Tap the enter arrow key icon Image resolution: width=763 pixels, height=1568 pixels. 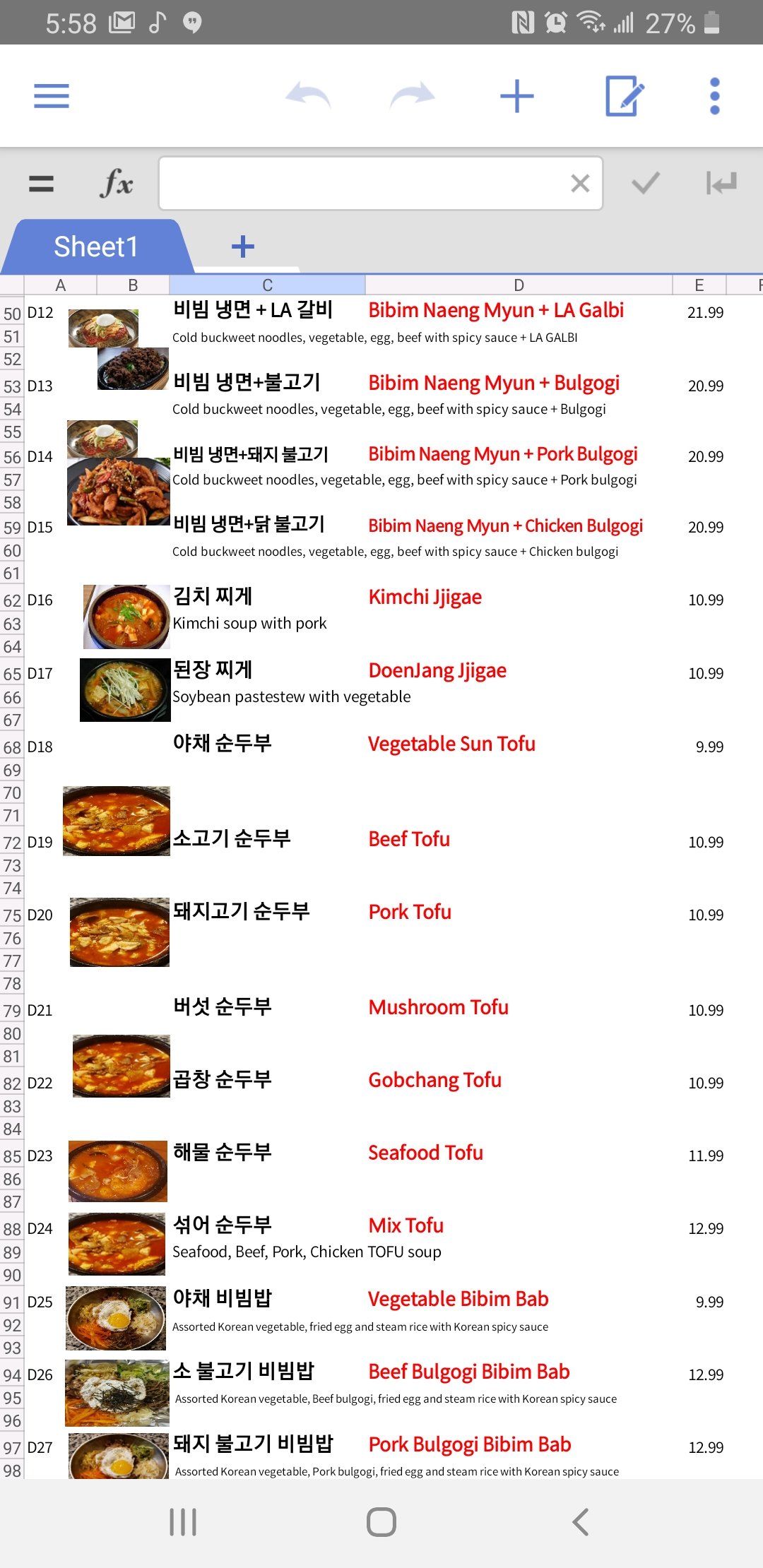(721, 184)
